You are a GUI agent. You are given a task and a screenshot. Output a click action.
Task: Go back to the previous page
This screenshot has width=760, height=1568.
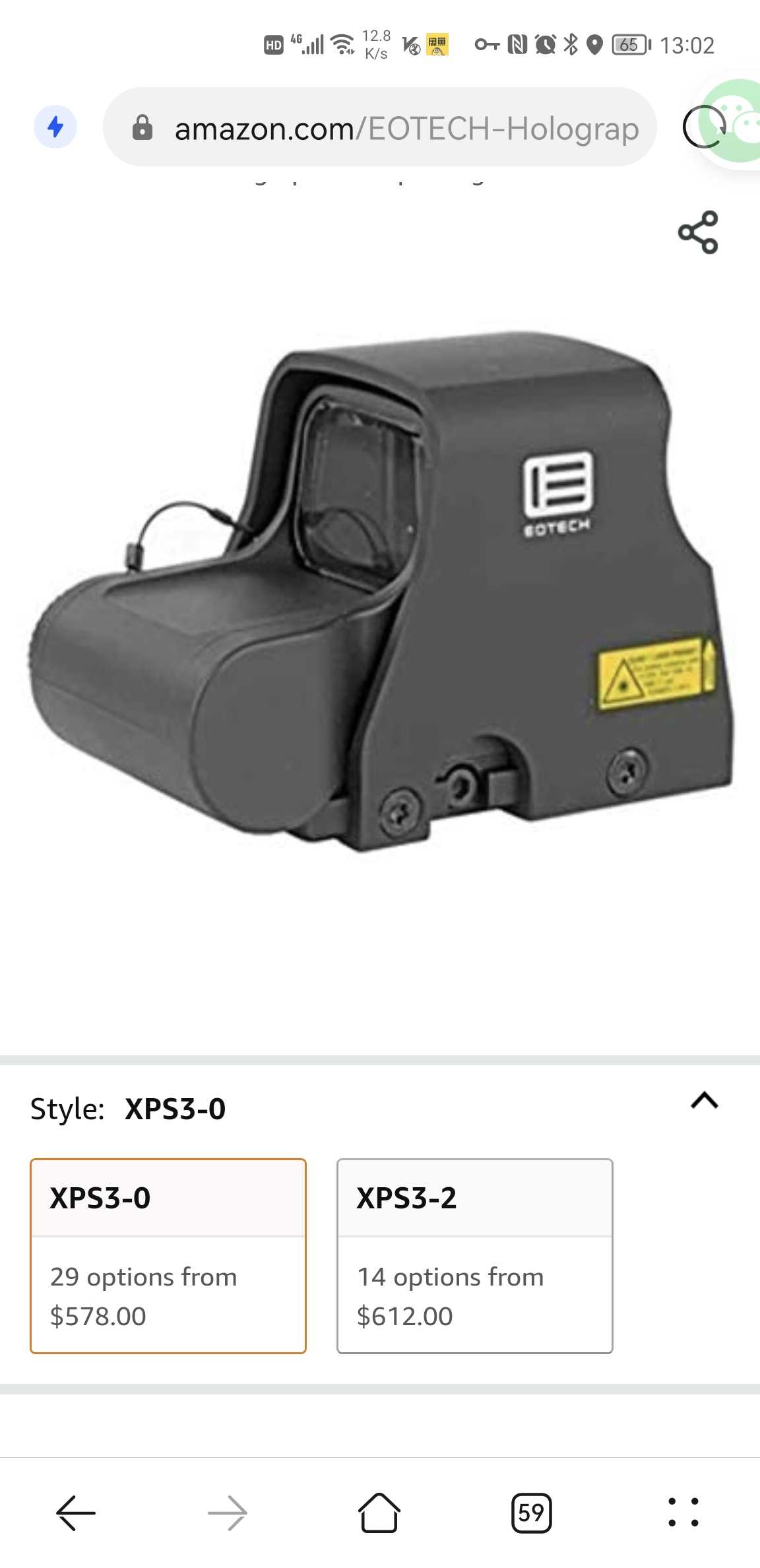[x=76, y=1513]
